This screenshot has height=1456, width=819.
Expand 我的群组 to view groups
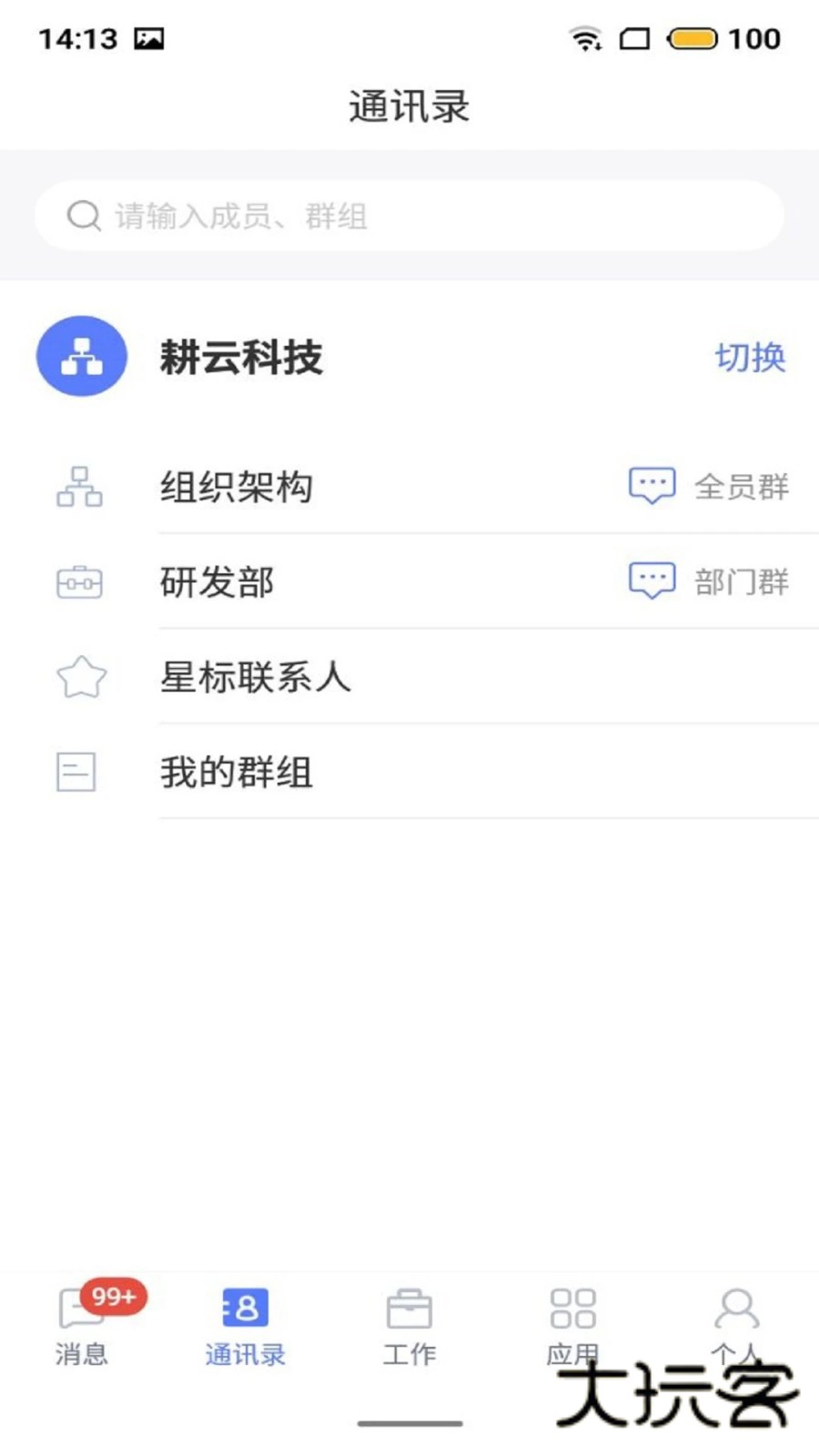pyautogui.click(x=235, y=772)
